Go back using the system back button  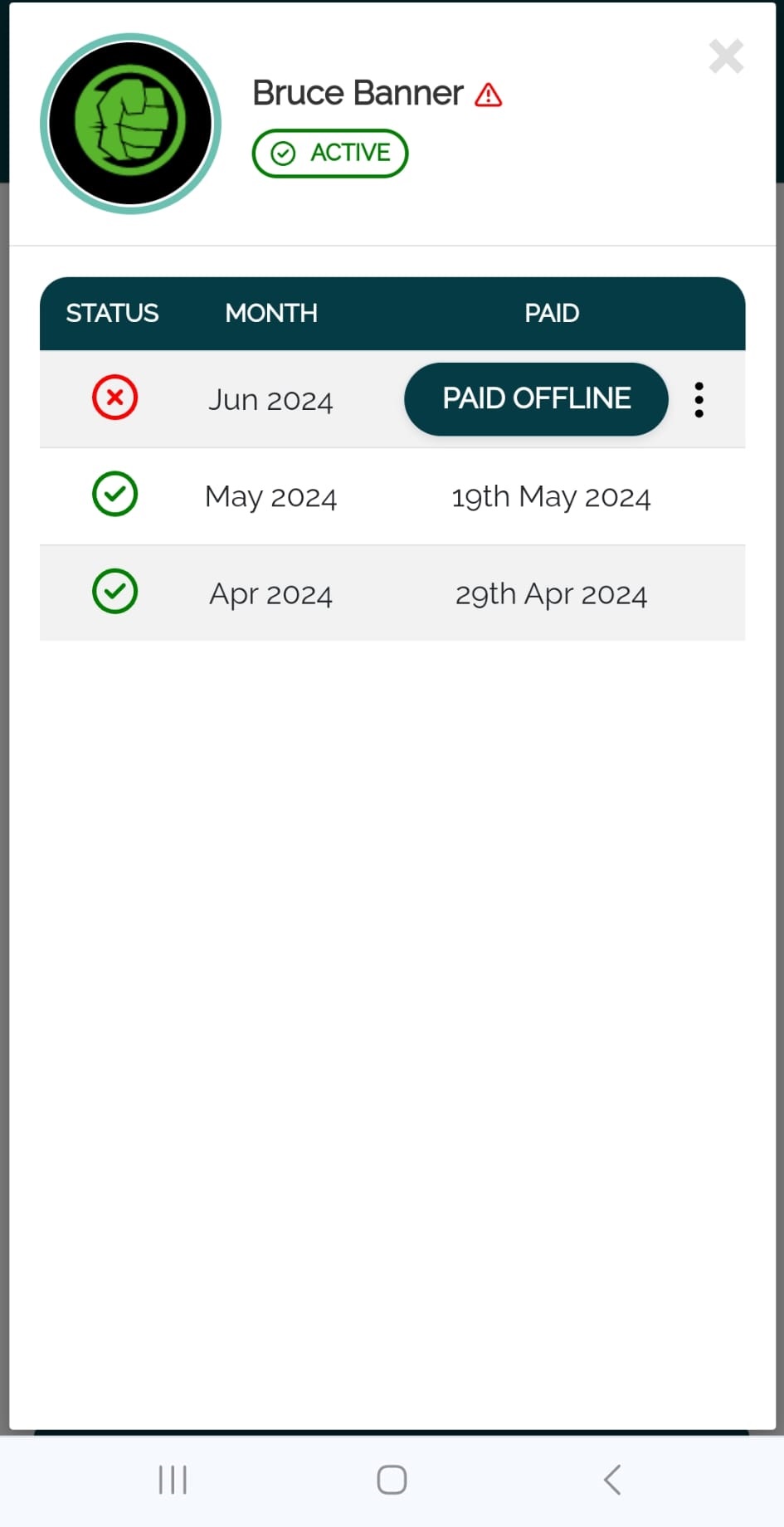[x=612, y=1479]
